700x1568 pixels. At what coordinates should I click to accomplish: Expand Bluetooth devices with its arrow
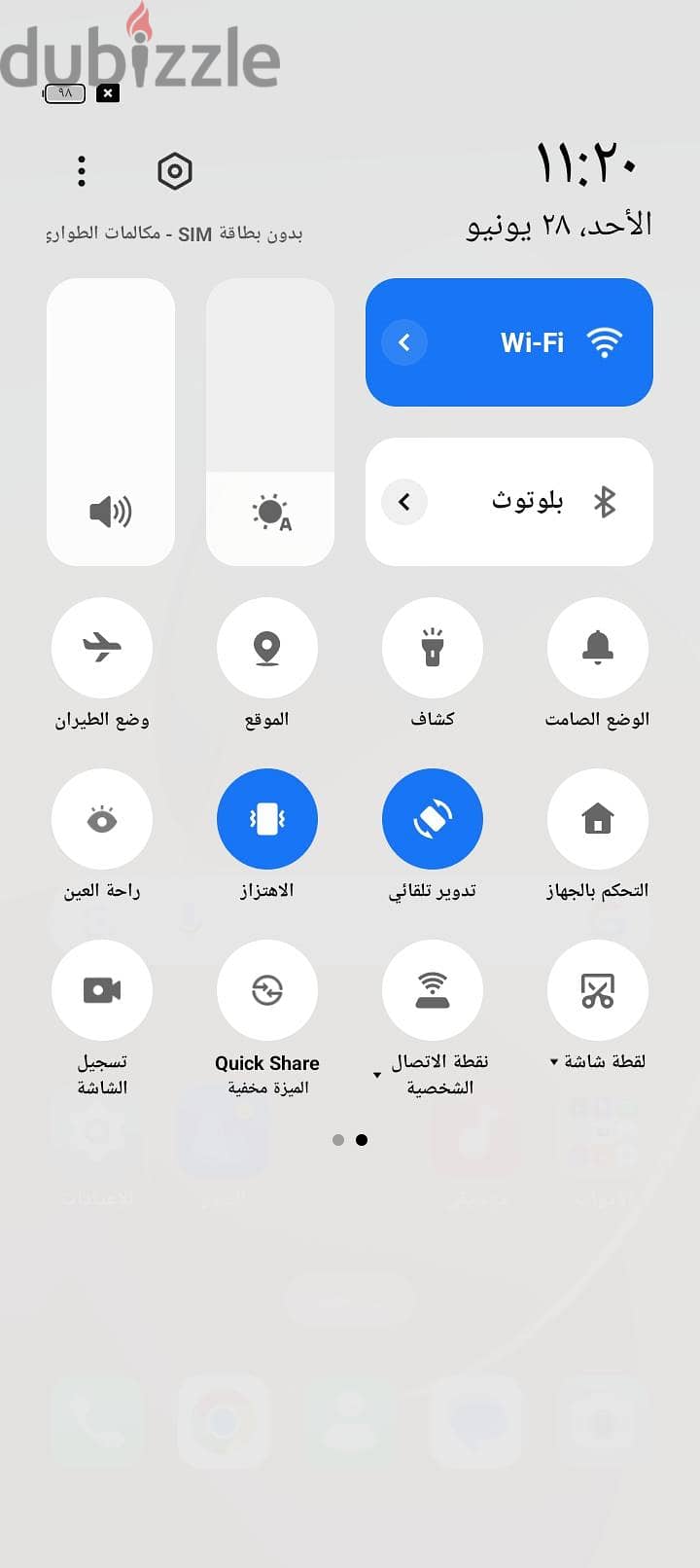click(404, 502)
